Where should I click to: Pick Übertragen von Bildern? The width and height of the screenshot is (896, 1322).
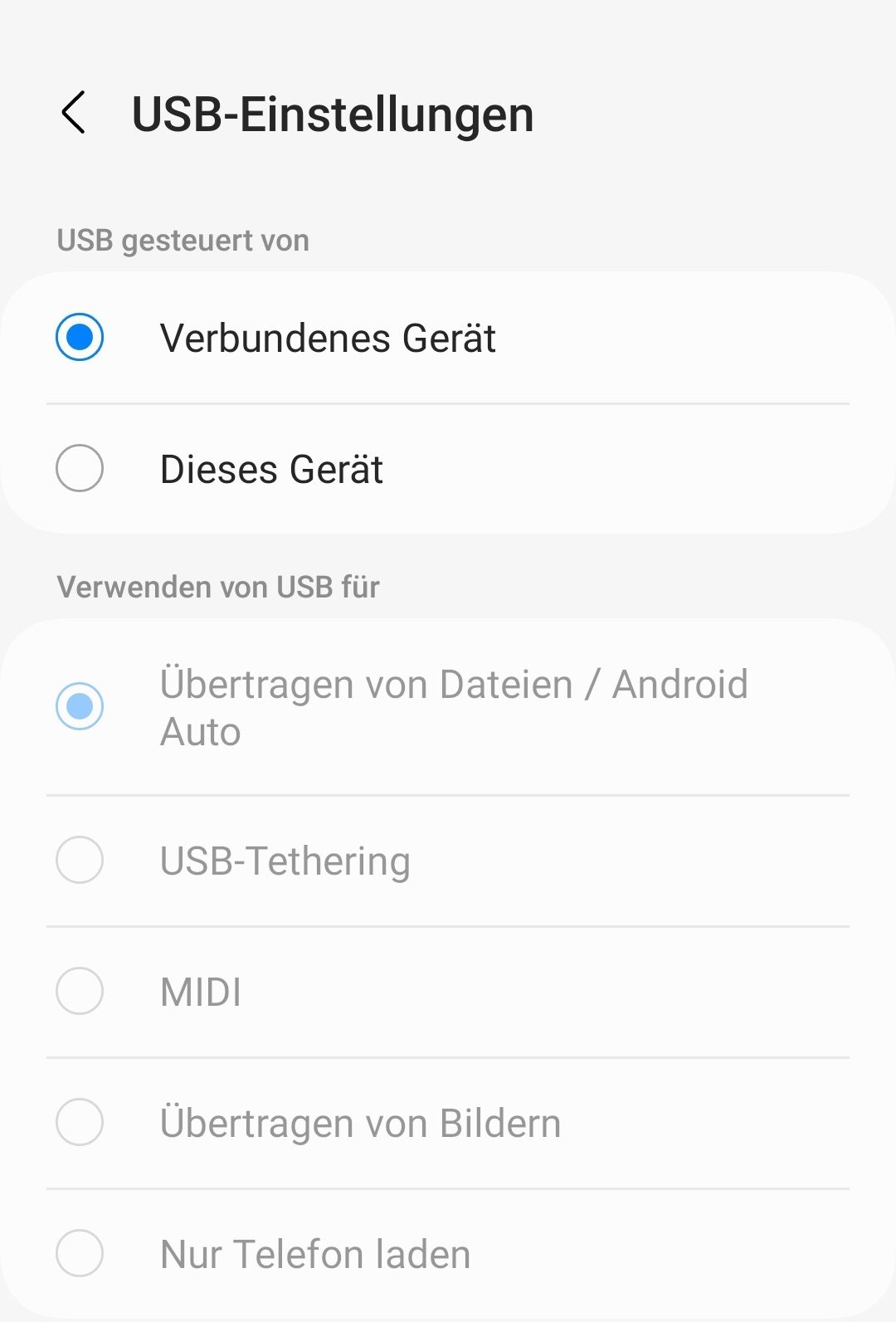80,1122
